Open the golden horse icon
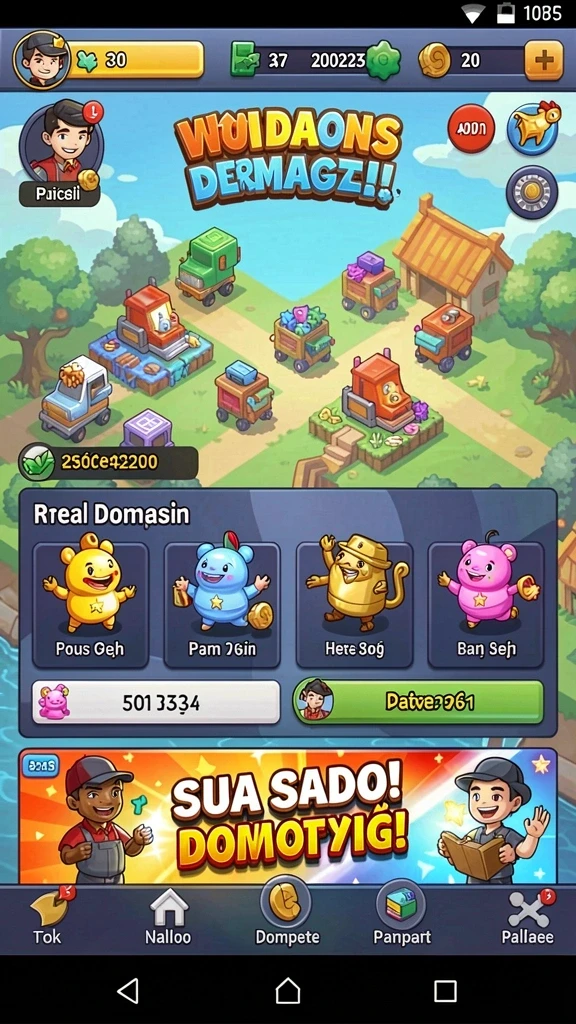This screenshot has width=576, height=1024. click(533, 129)
